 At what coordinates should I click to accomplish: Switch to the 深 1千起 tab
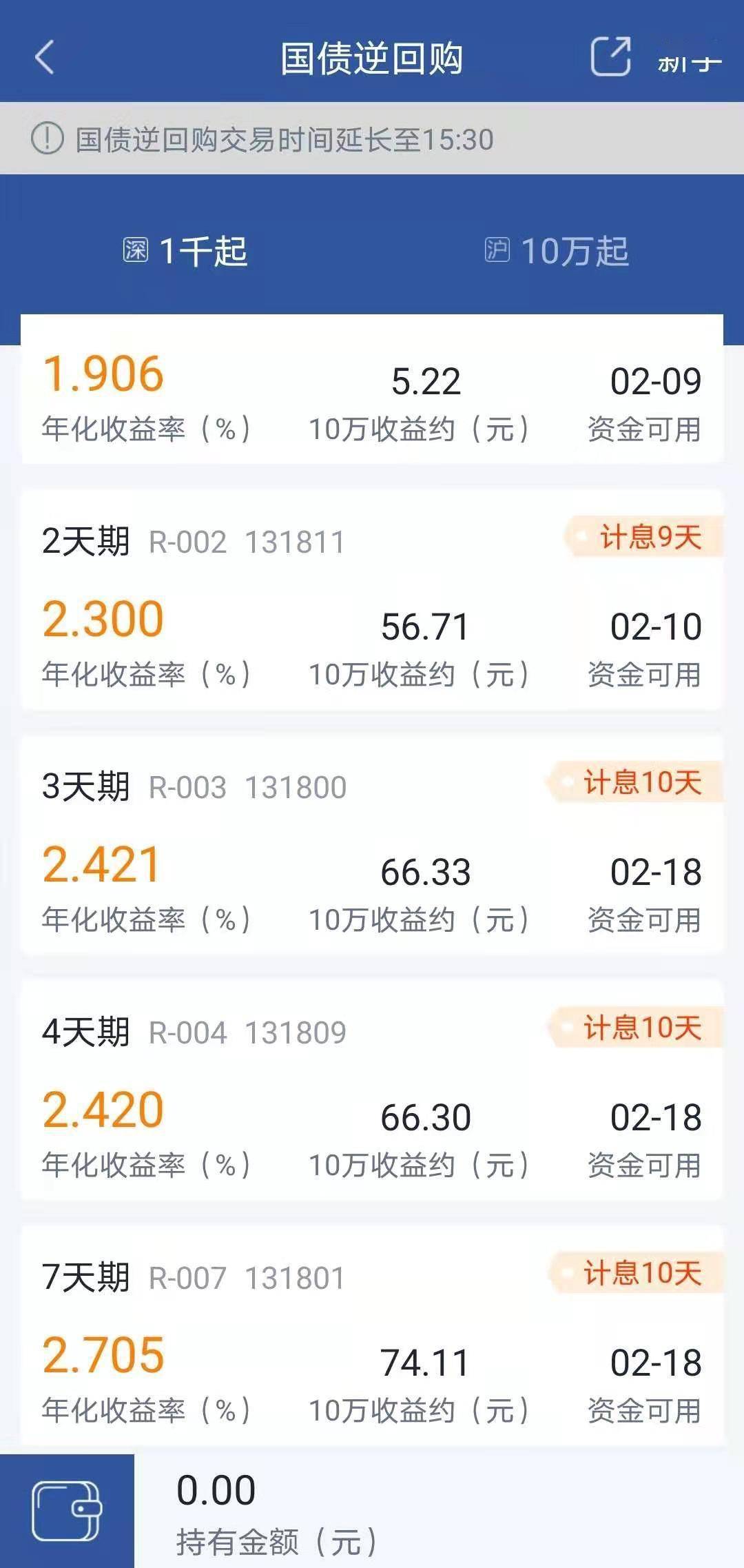click(x=186, y=251)
